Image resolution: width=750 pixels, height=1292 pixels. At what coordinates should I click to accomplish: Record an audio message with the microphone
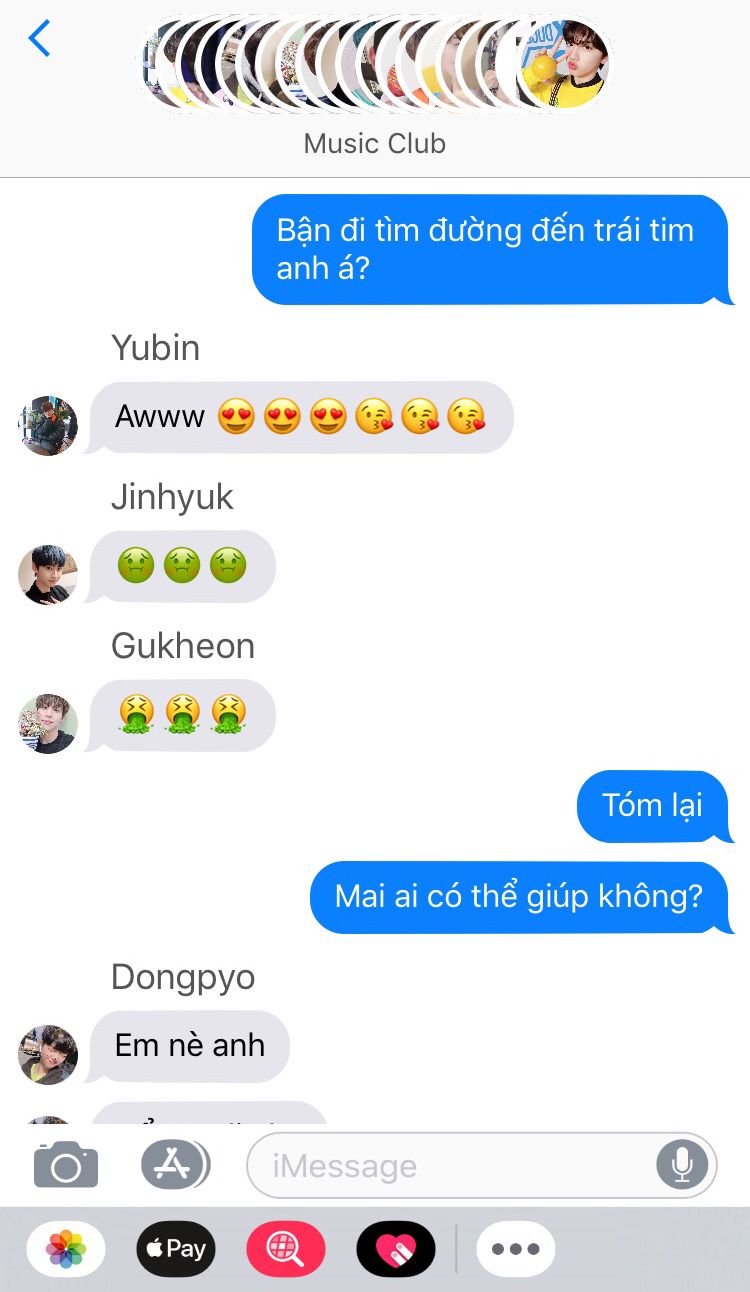pyautogui.click(x=682, y=1165)
